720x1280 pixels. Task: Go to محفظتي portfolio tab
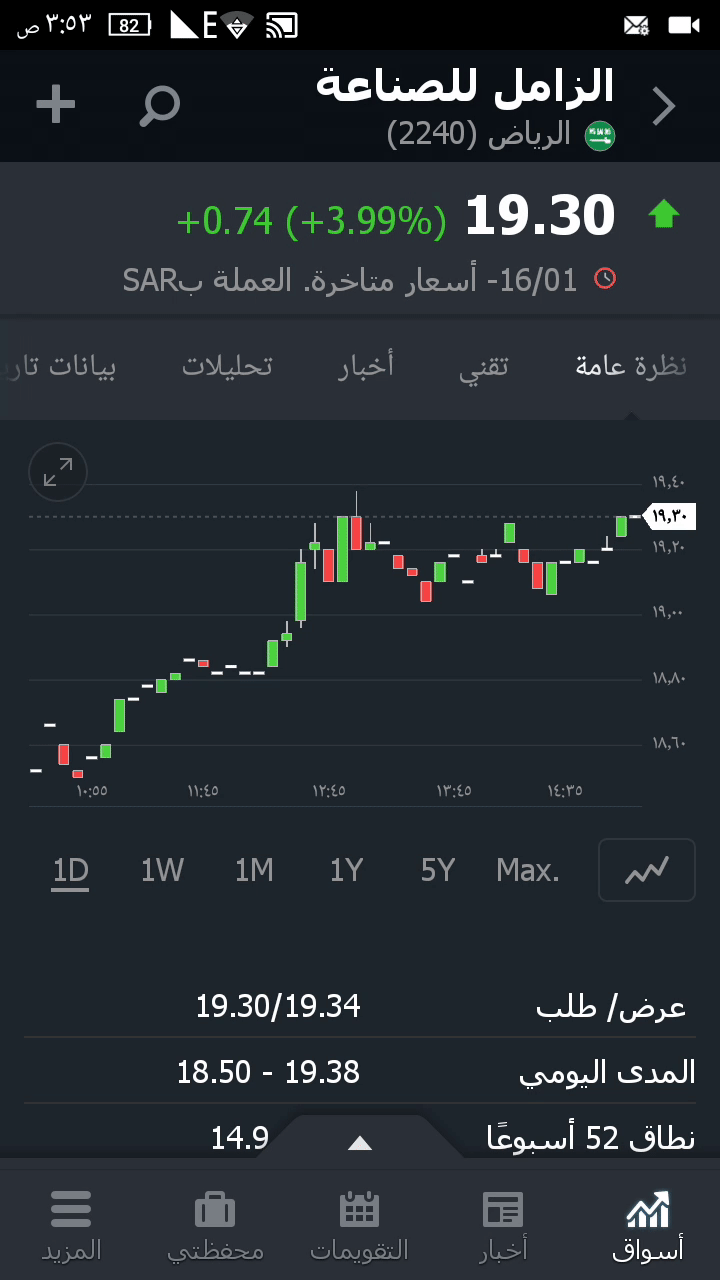pos(215,1225)
